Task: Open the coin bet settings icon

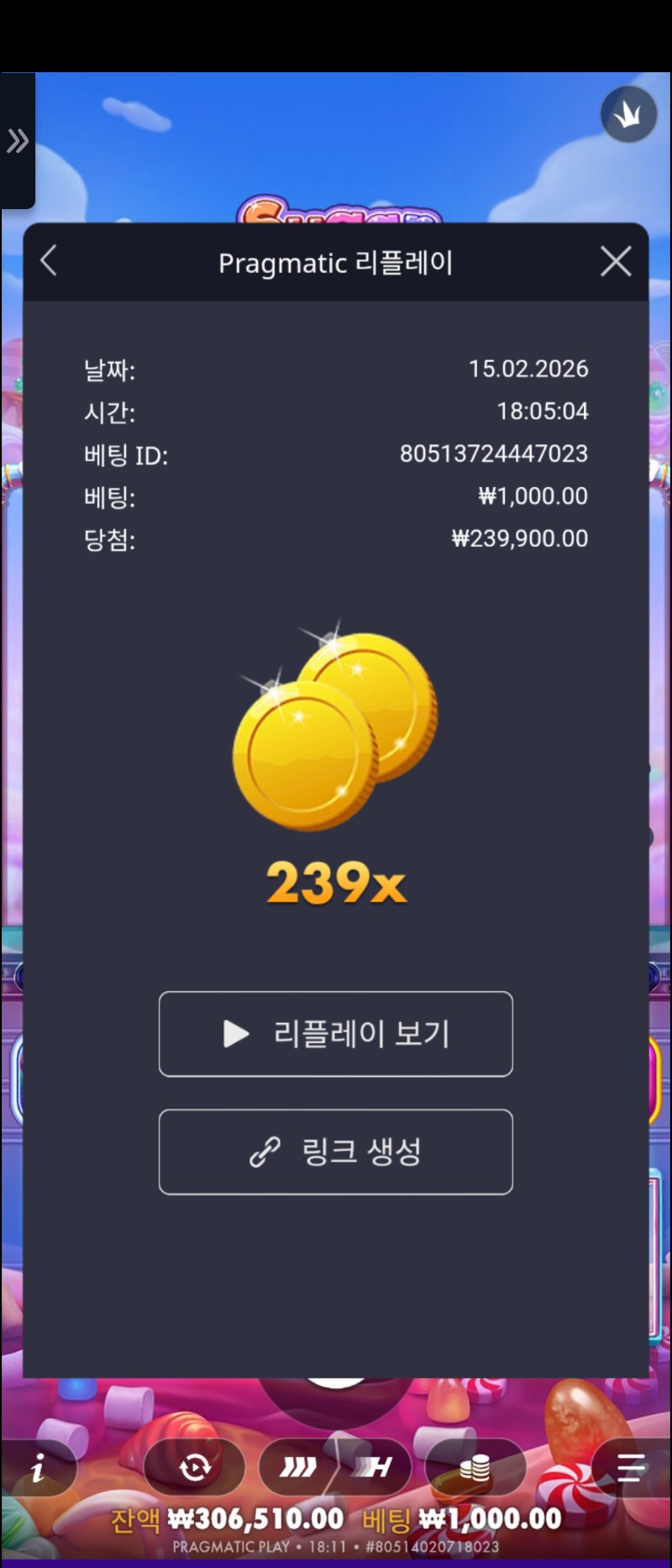Action: (x=475, y=1468)
